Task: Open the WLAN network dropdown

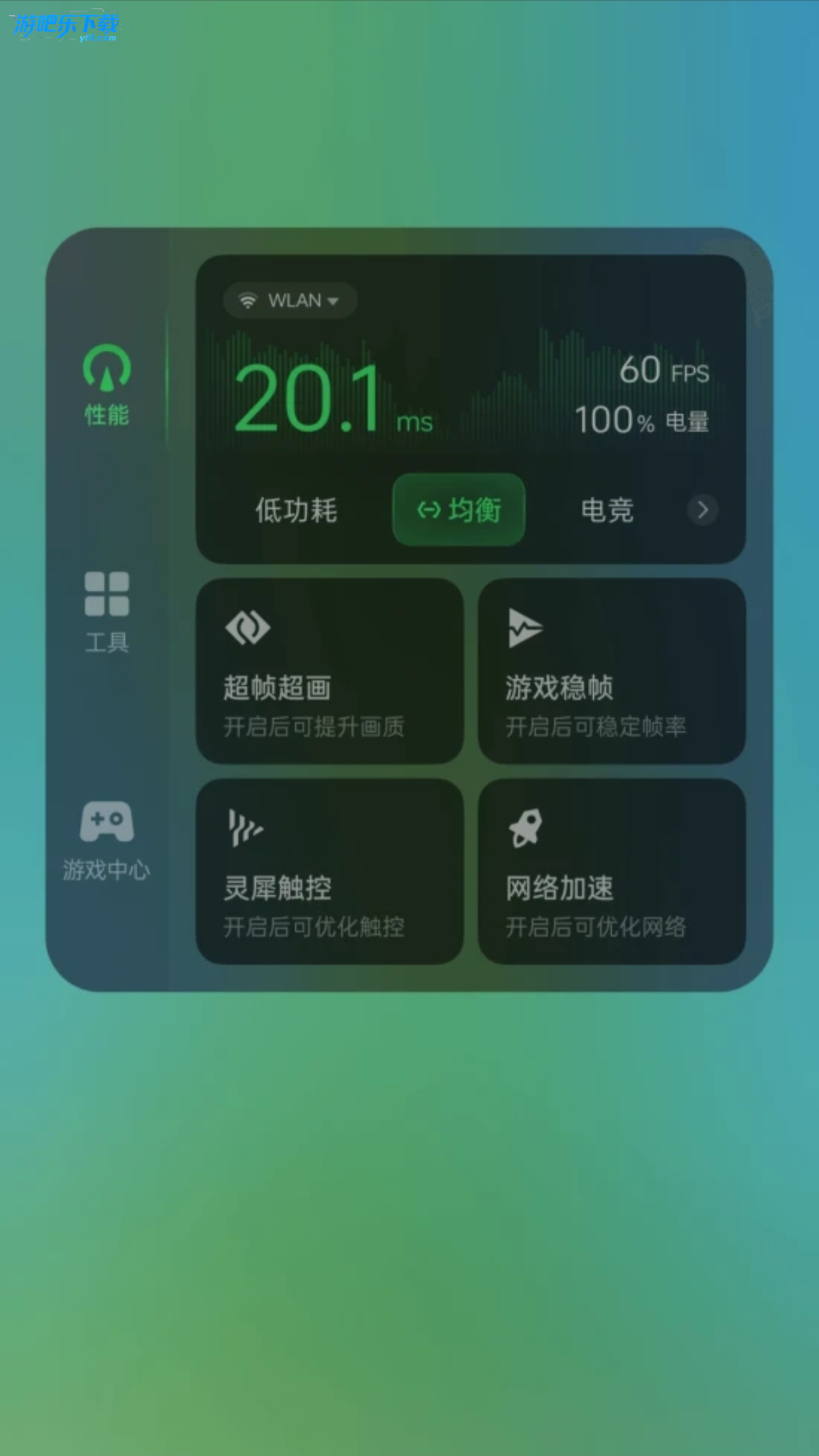Action: point(291,301)
